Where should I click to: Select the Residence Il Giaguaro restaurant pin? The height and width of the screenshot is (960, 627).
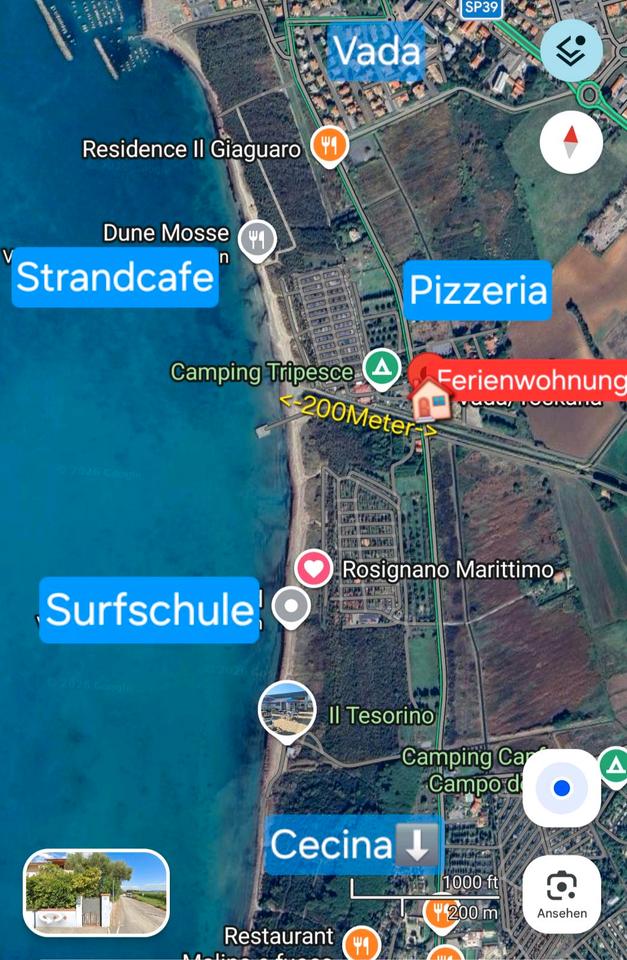coord(329,147)
